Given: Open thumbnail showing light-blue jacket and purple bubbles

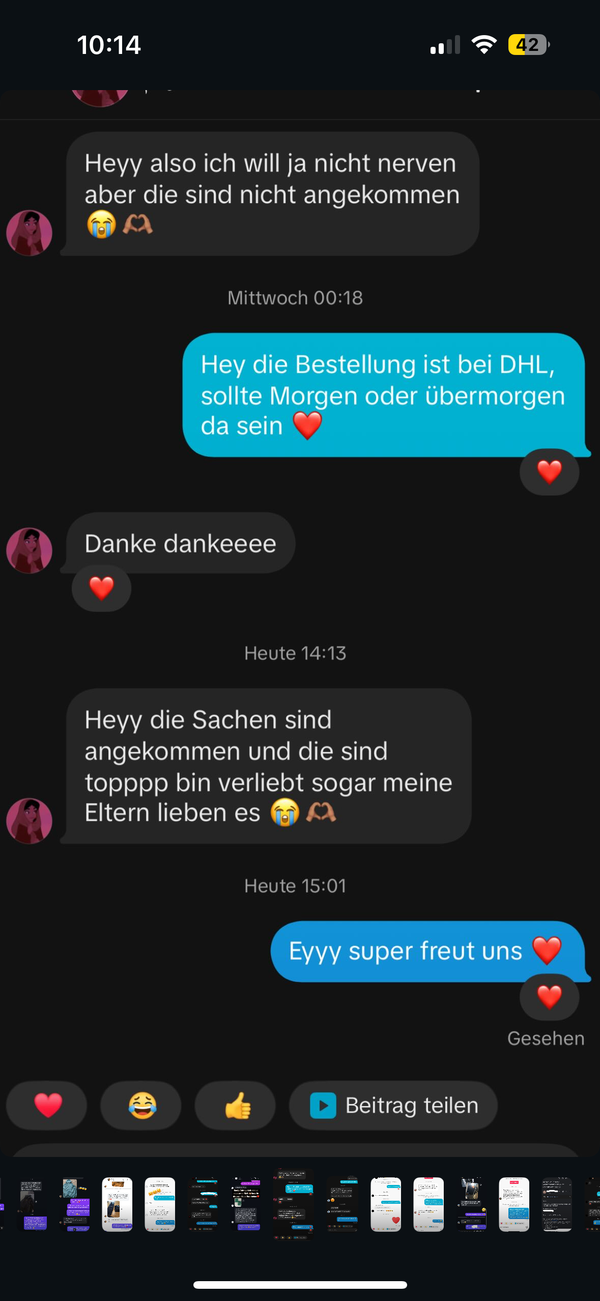Looking at the screenshot, I should click(73, 1203).
